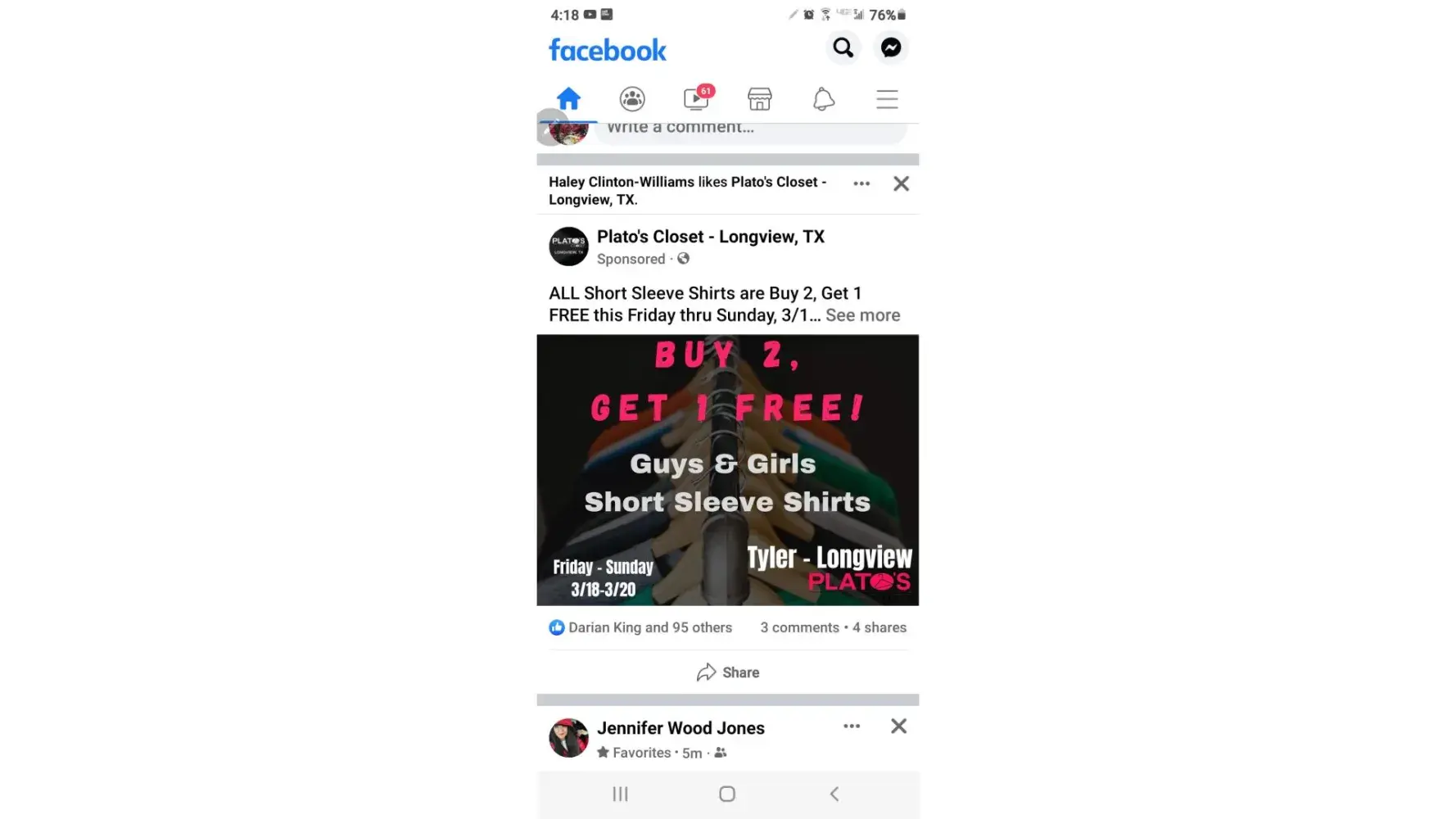Screen dimensions: 1456x819
Task: Open the Buy 2 Get 1 Free image
Action: tap(727, 470)
